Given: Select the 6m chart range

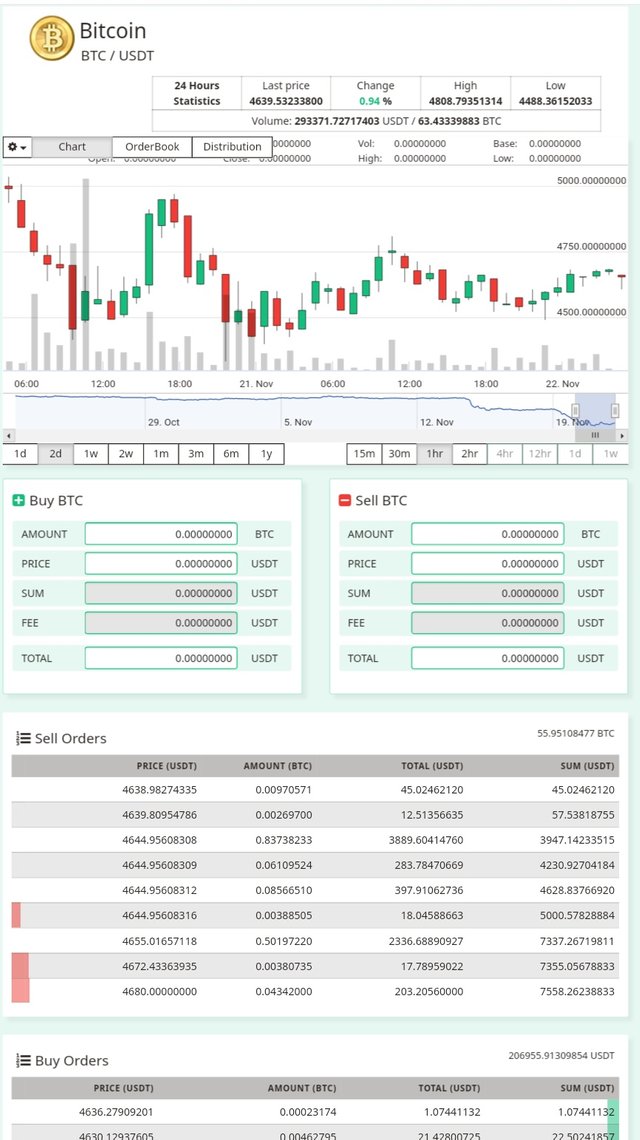Looking at the screenshot, I should pyautogui.click(x=231, y=454).
